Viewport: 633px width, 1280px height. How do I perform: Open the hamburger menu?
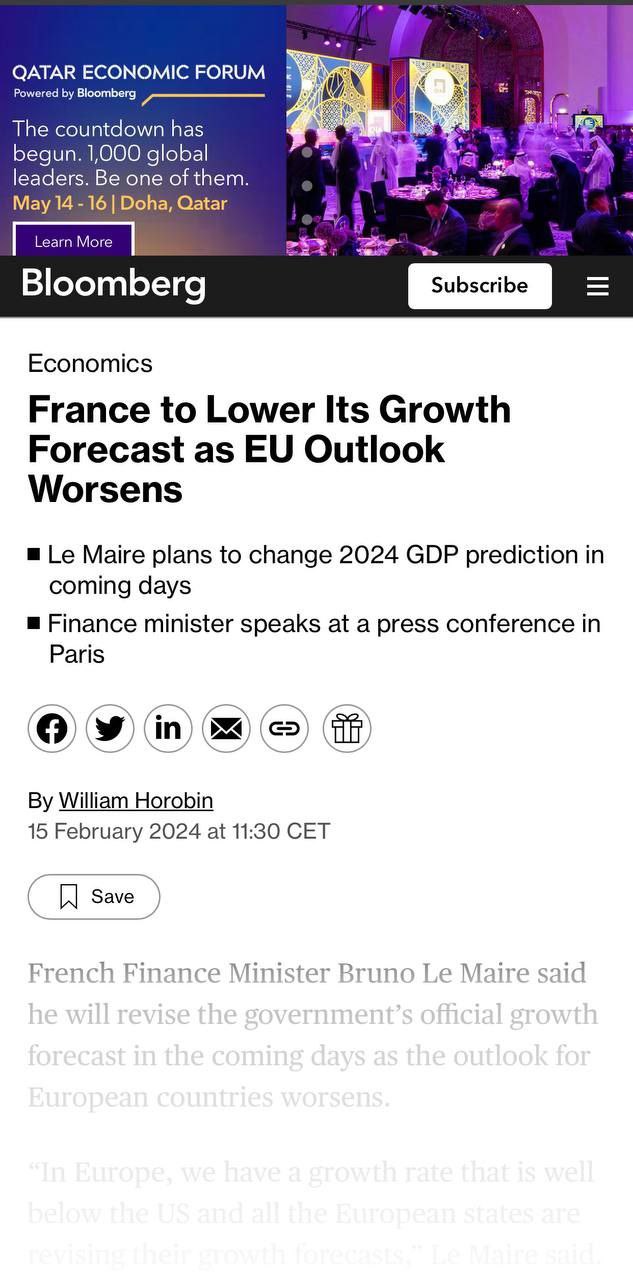(598, 287)
